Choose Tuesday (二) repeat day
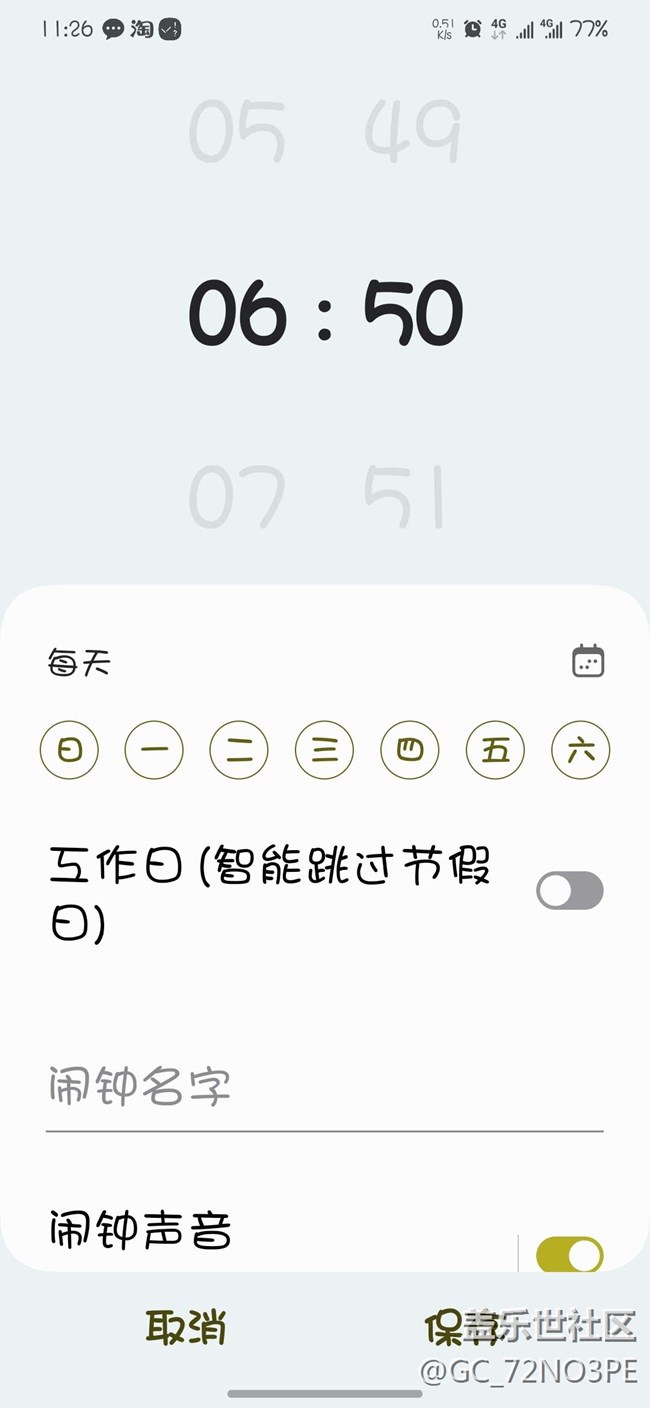Image resolution: width=650 pixels, height=1408 pixels. 239,749
